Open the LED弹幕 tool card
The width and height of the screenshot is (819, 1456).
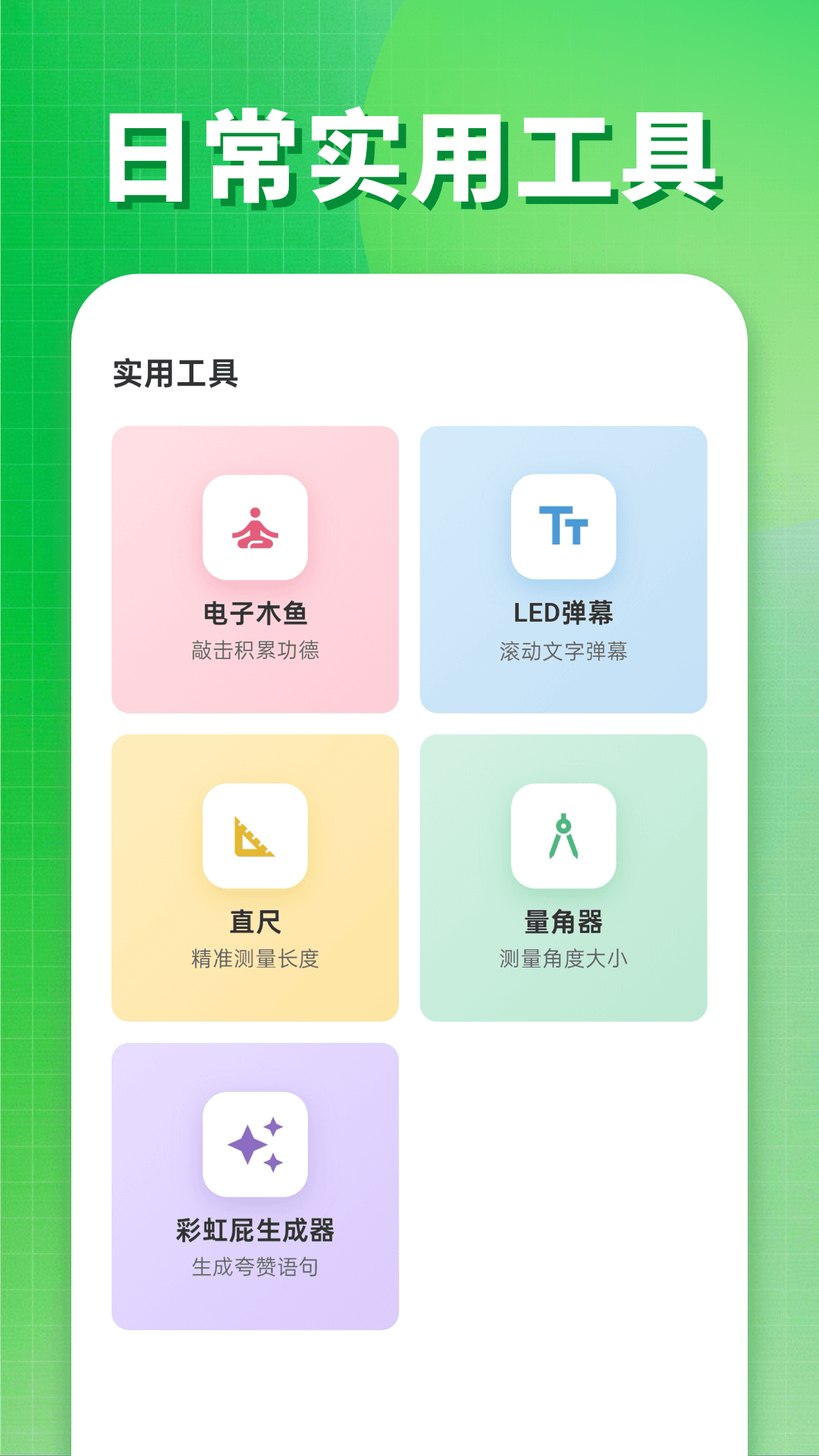(x=564, y=569)
